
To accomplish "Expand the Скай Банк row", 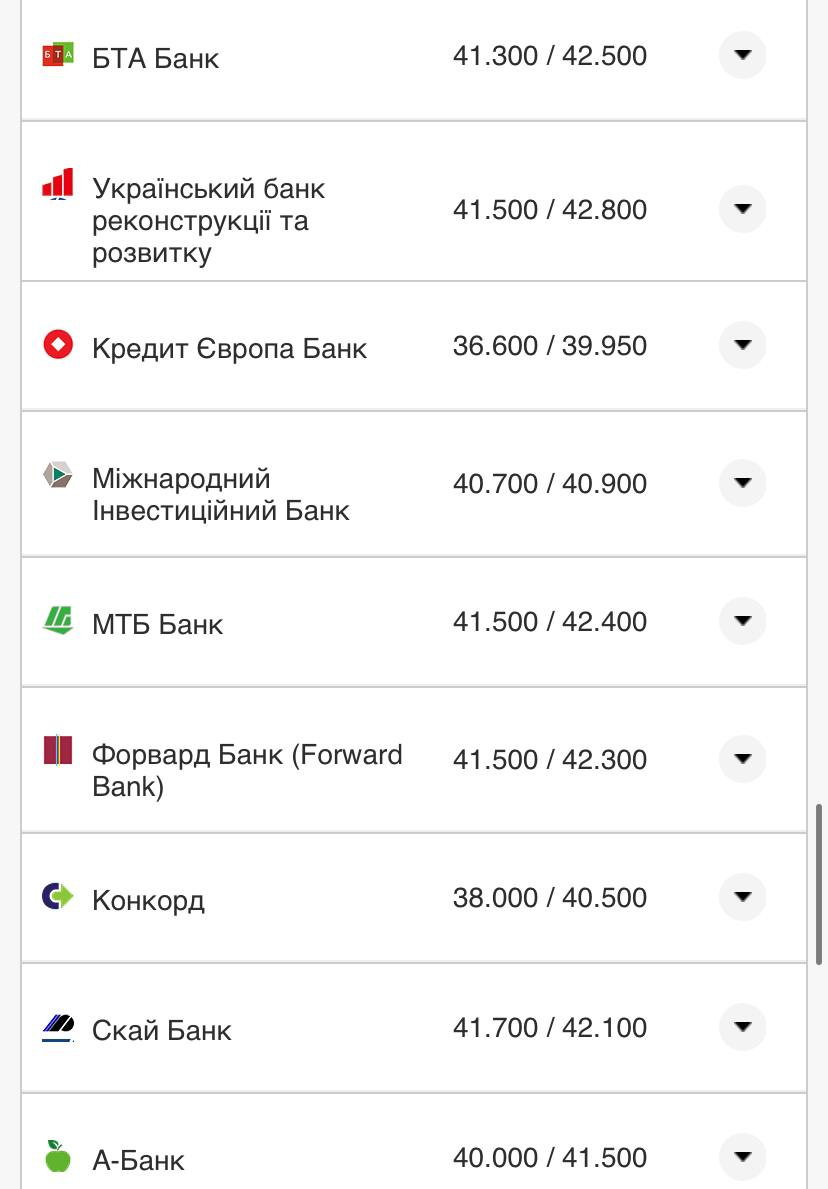I will [742, 1027].
